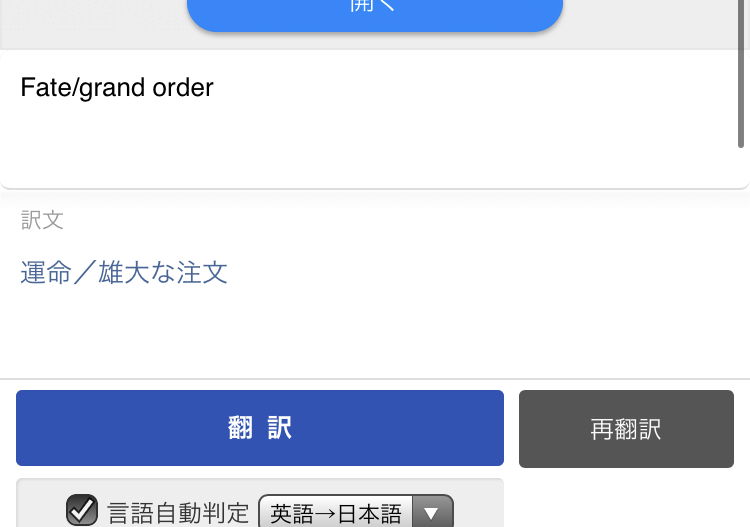Uncheck the 言語自動判定 checkbox
This screenshot has width=750, height=527.
(82, 512)
